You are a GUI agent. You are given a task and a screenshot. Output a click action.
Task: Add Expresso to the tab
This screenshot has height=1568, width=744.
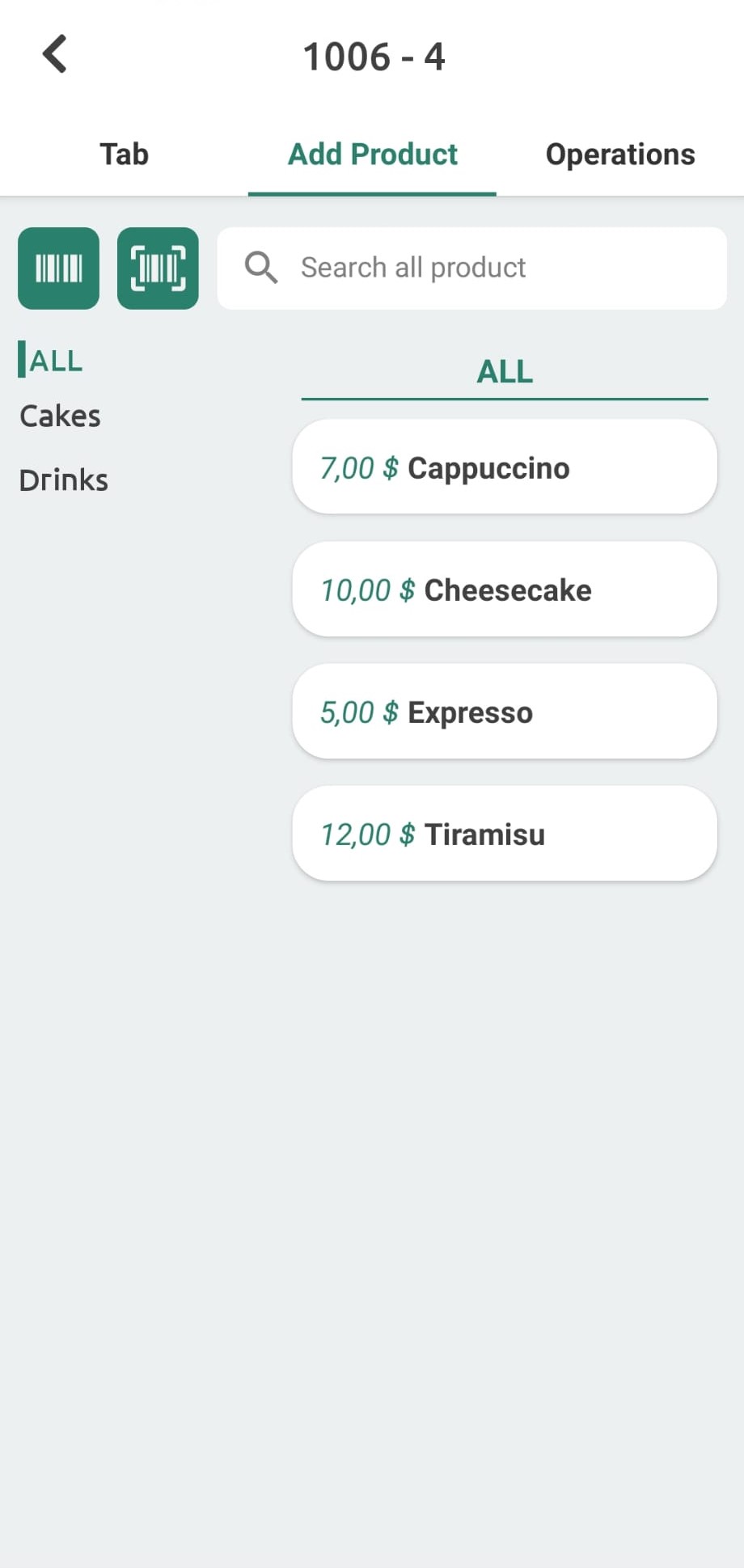pos(505,712)
